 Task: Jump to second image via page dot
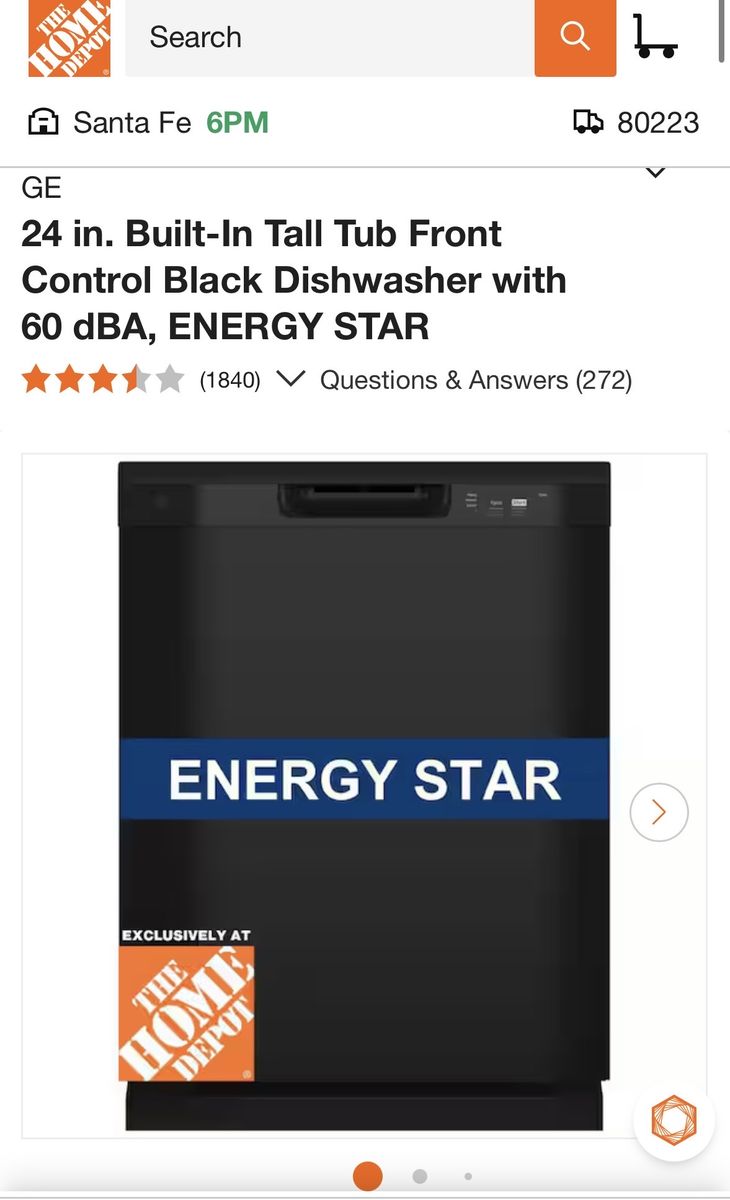point(420,1177)
